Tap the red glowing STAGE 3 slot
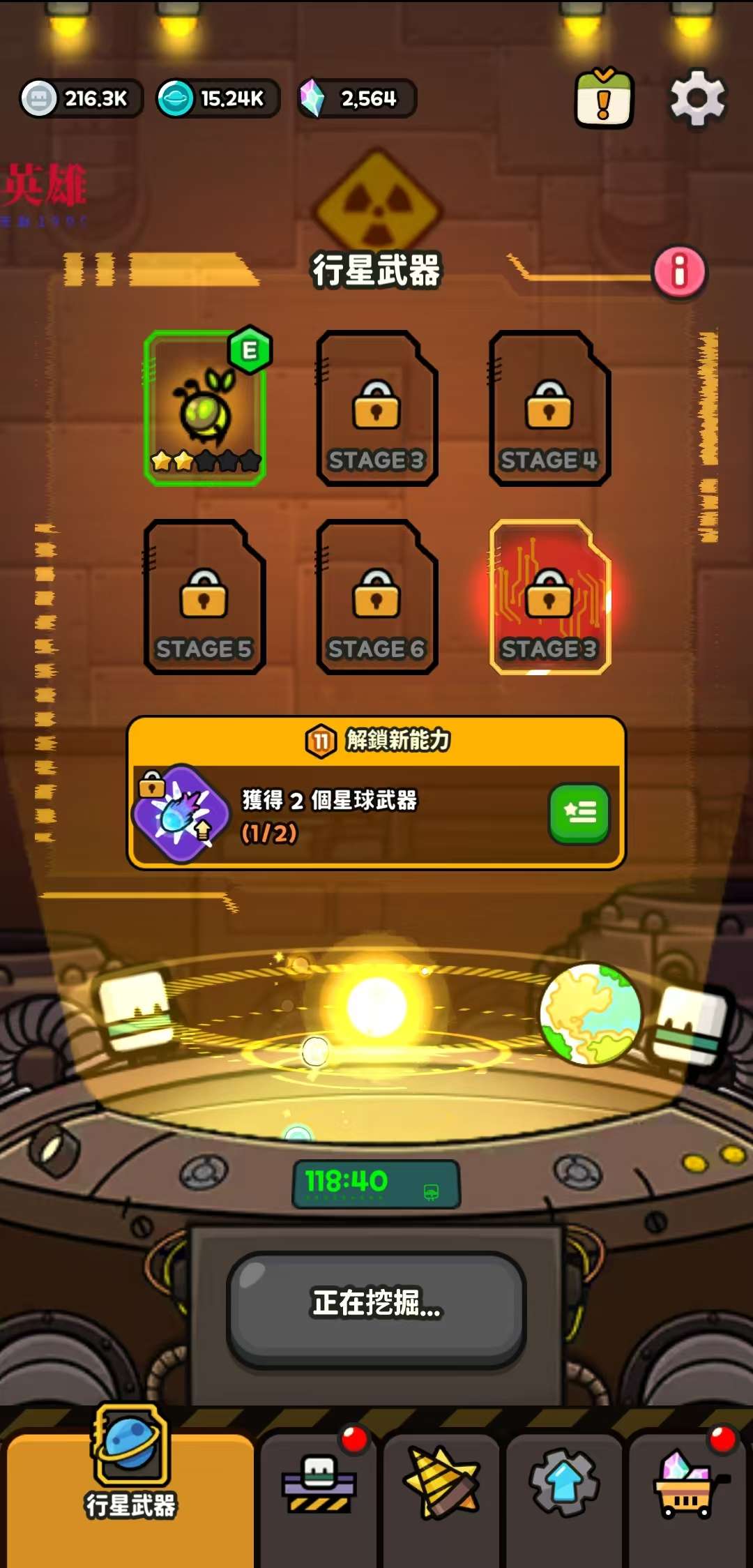The width and height of the screenshot is (753, 1568). [549, 598]
